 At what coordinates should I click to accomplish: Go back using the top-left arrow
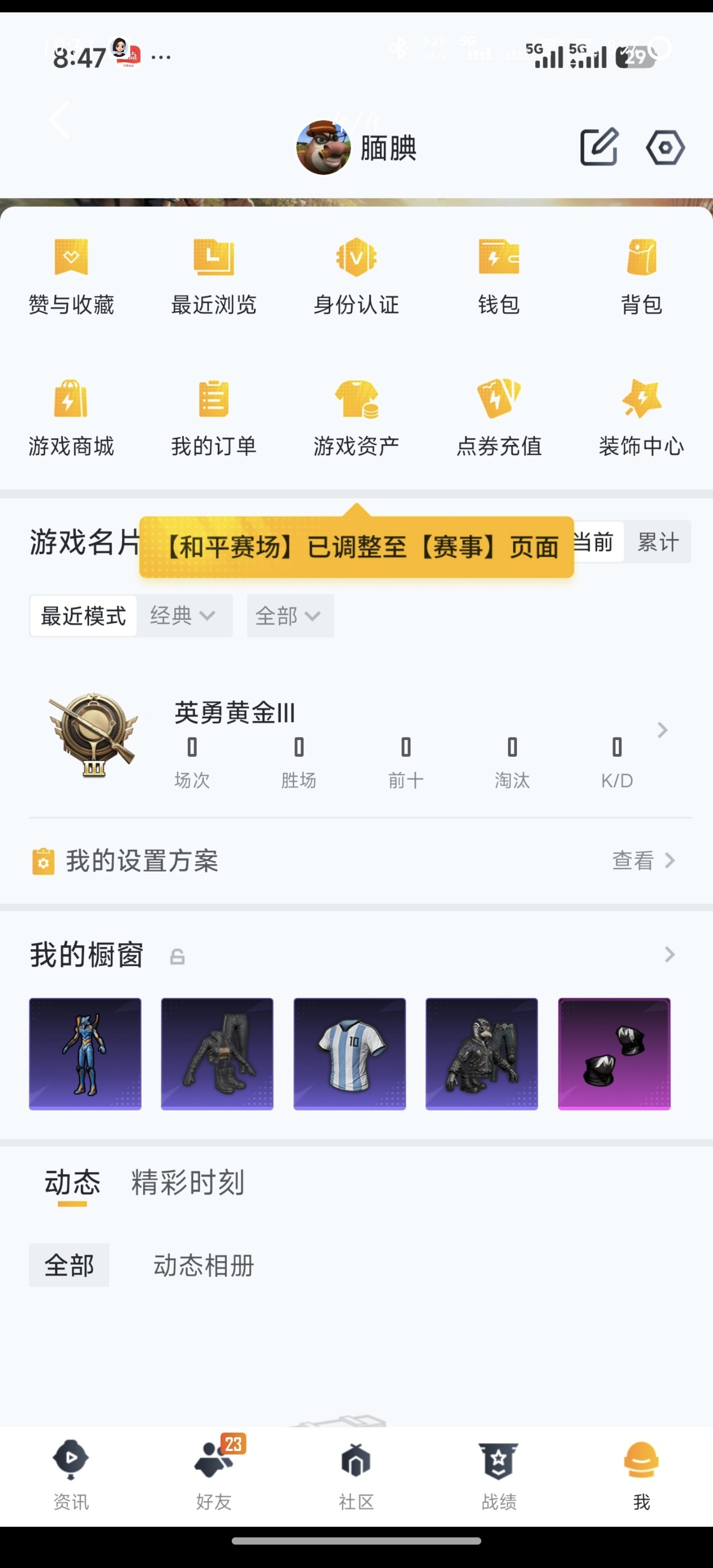(60, 120)
